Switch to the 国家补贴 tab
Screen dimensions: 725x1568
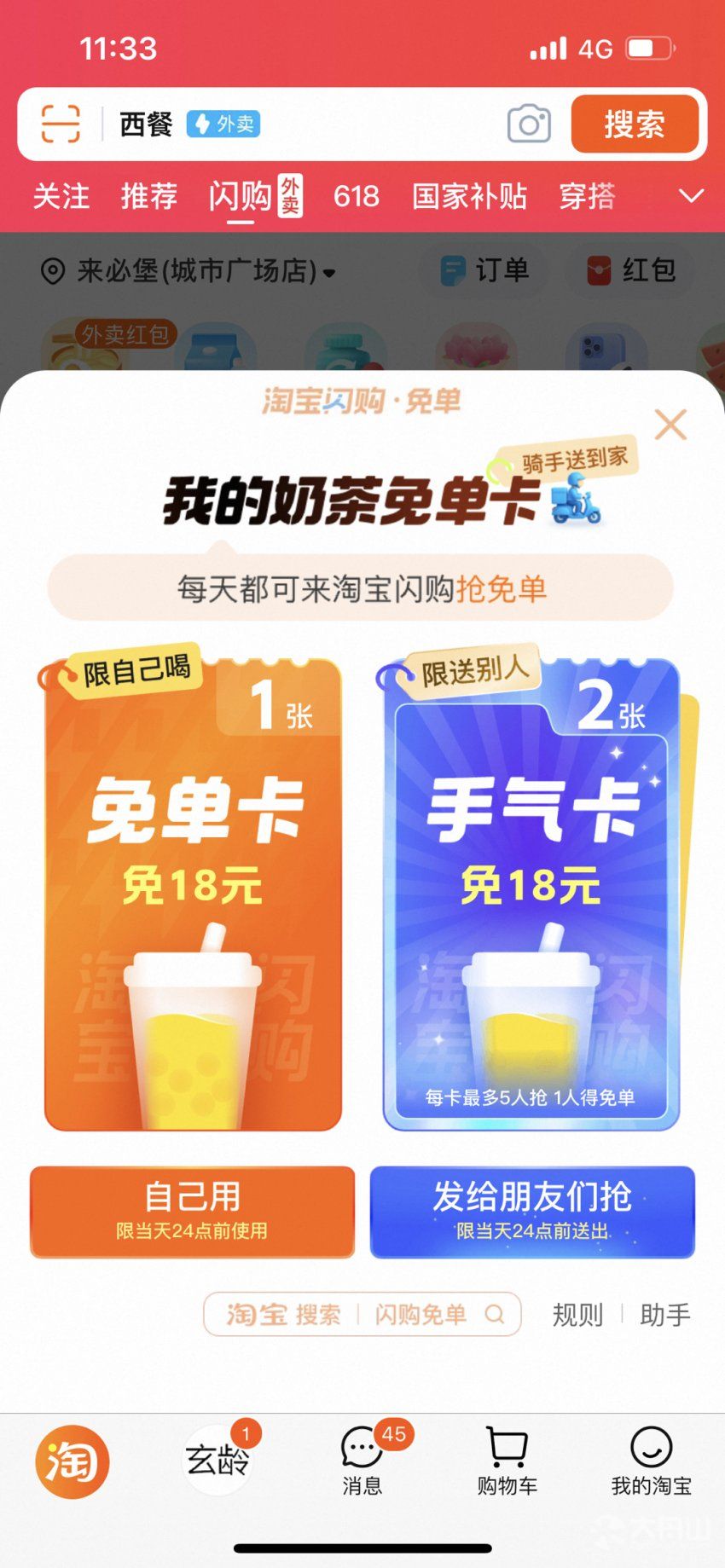(x=469, y=197)
